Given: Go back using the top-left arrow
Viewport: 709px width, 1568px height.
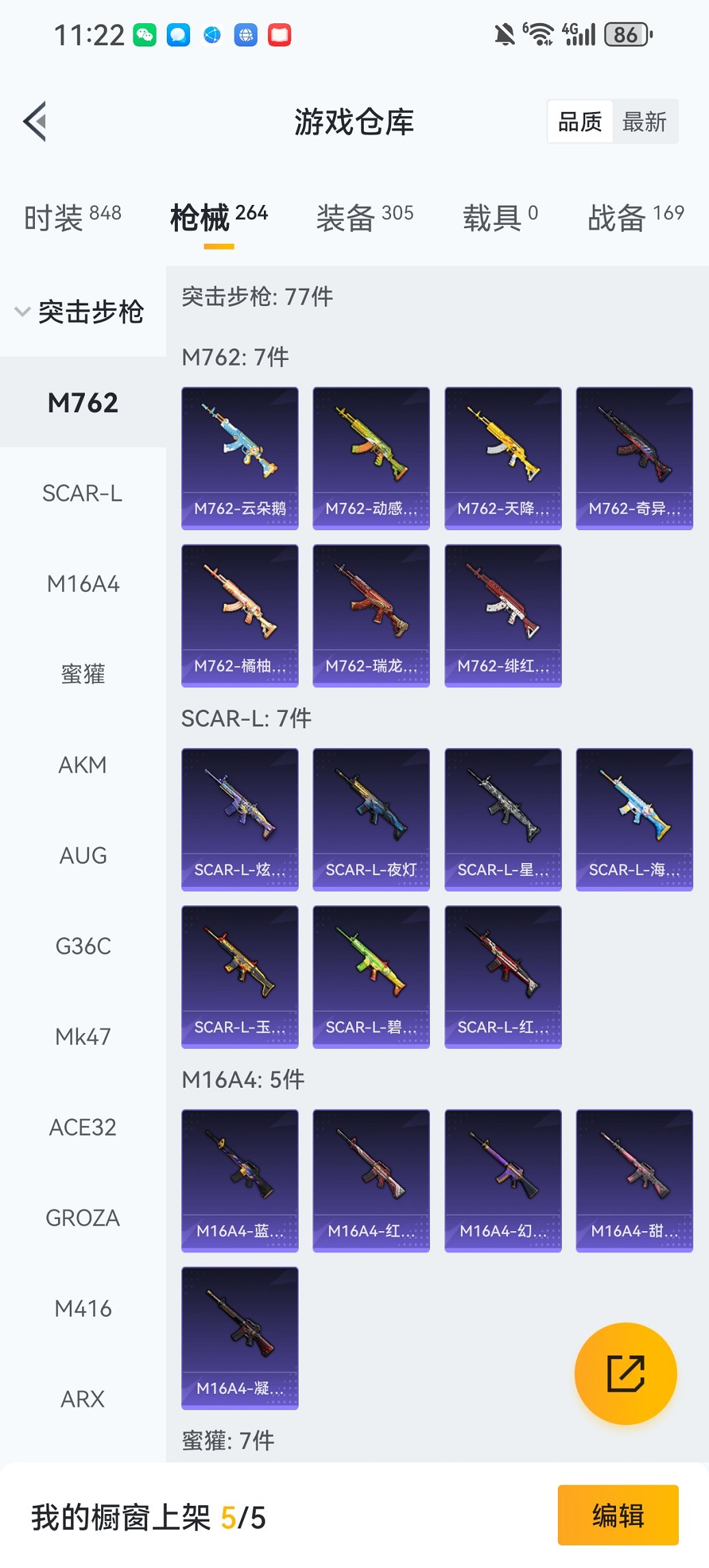Looking at the screenshot, I should point(36,122).
